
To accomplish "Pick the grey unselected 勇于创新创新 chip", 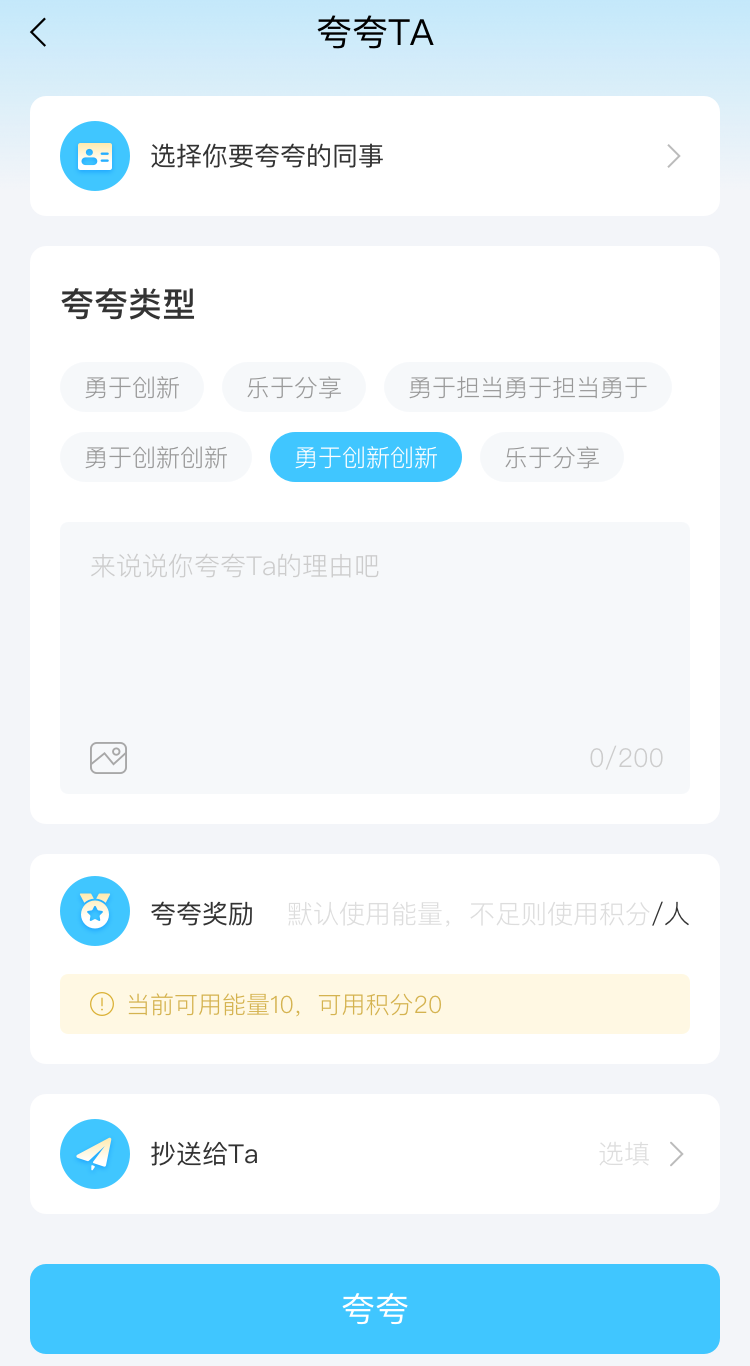I will pos(156,457).
